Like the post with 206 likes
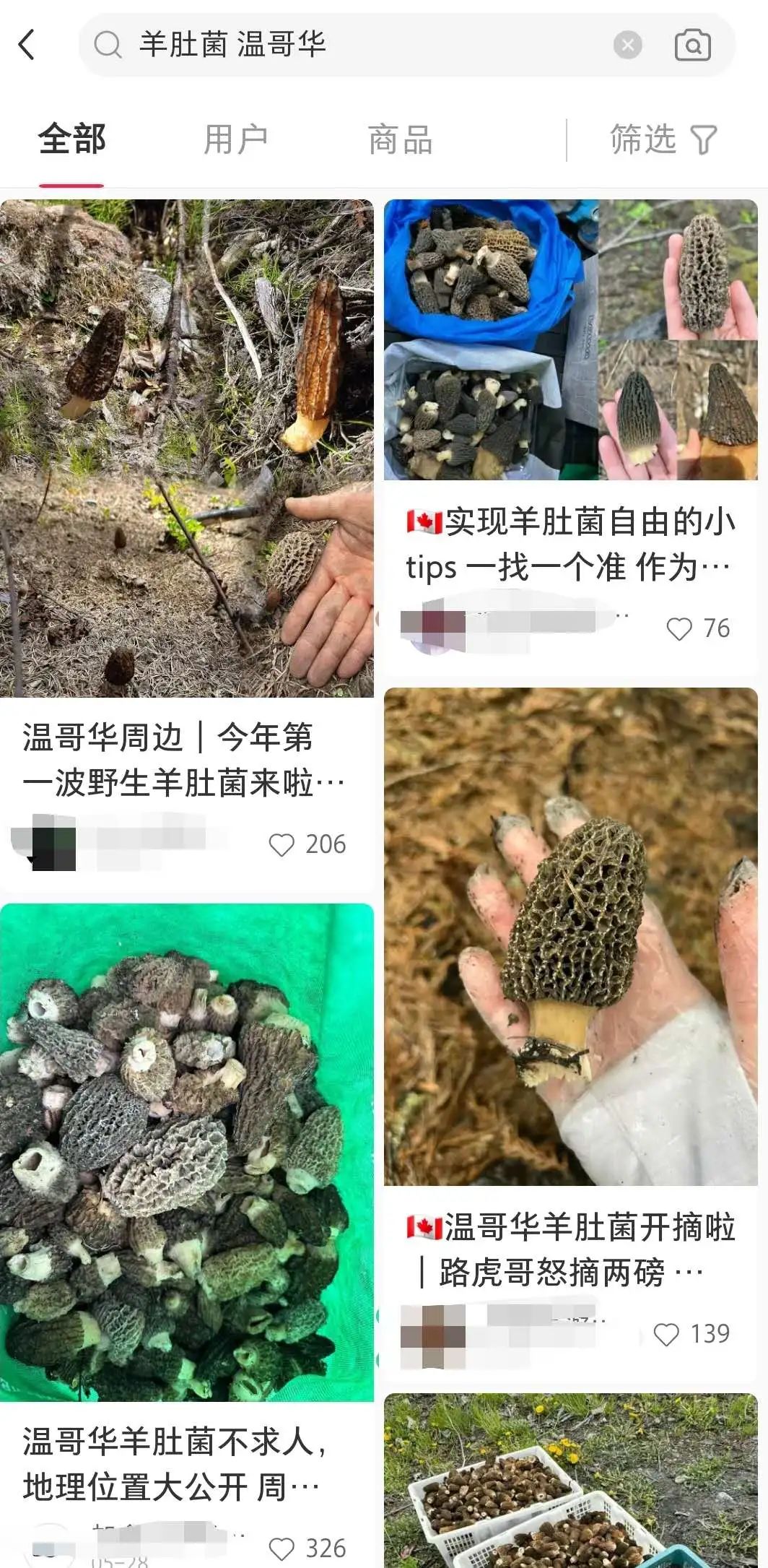Image resolution: width=768 pixels, height=1568 pixels. tap(282, 844)
